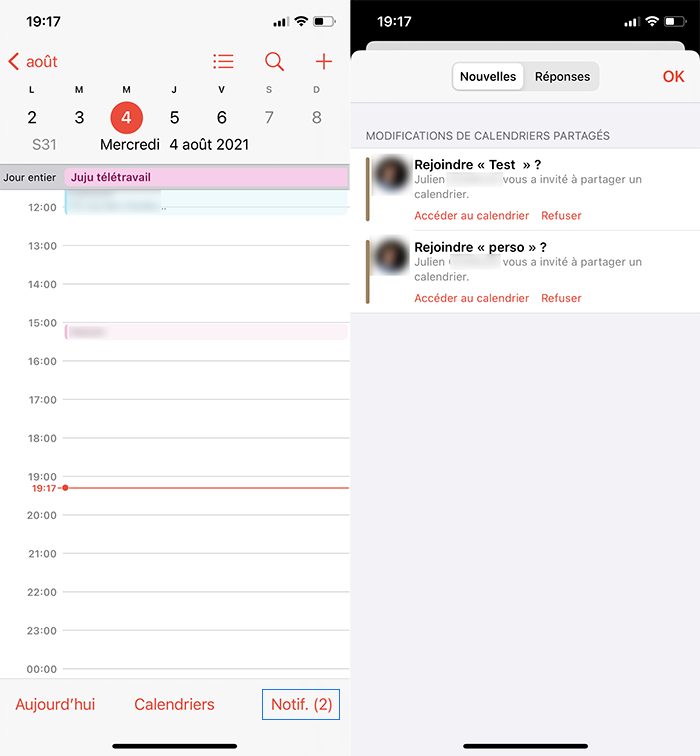
Task: Refuser the Test calendar invitation
Action: click(561, 216)
